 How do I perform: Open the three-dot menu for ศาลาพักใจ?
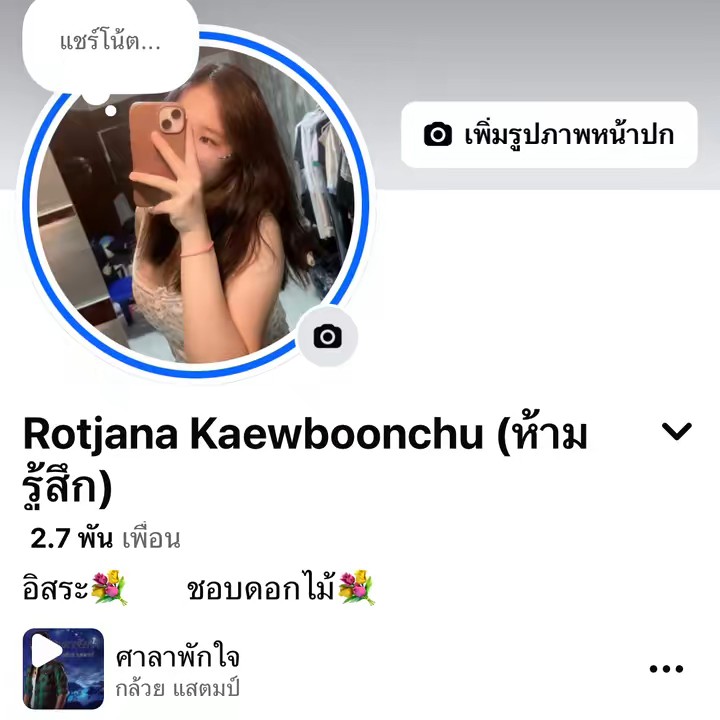(666, 669)
